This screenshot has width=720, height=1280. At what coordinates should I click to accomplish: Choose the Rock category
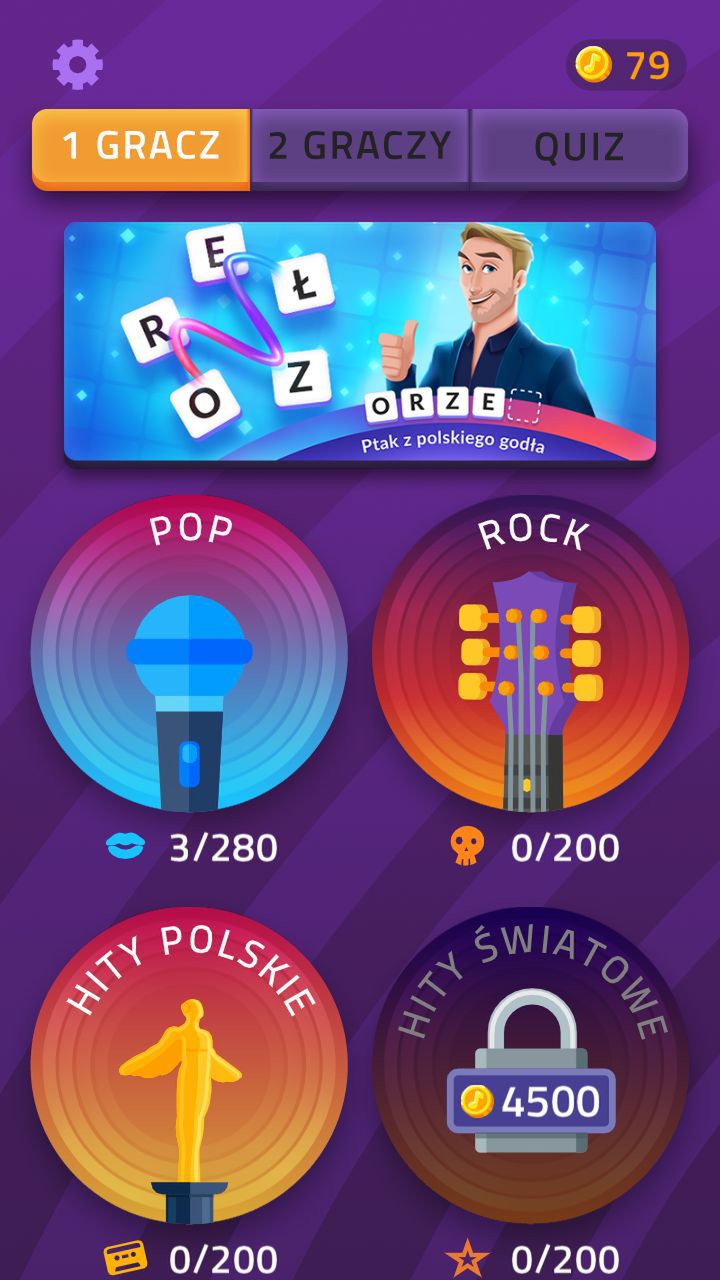click(531, 654)
